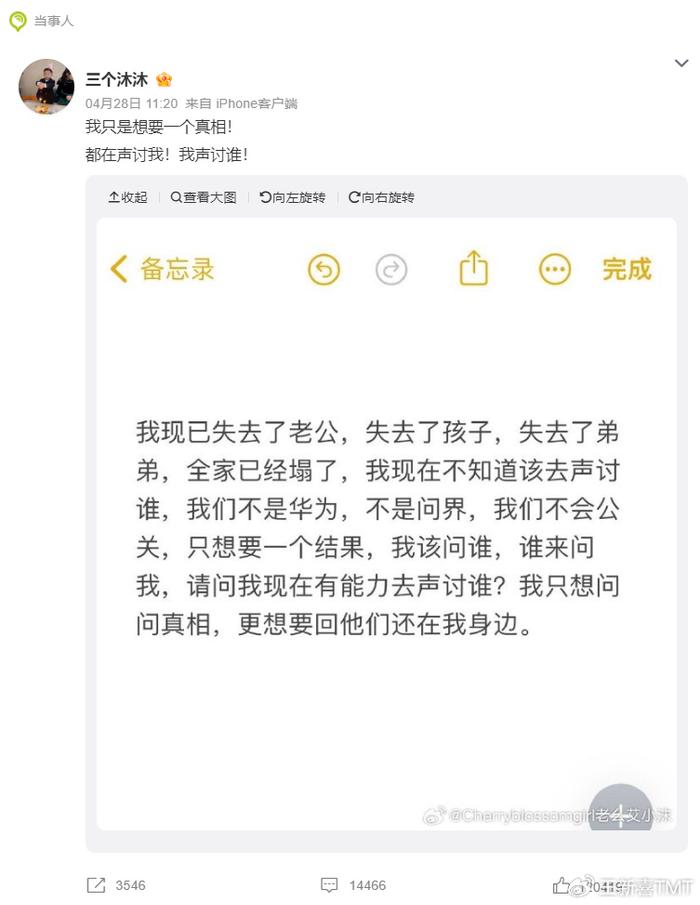The image size is (700, 905).
Task: Repost this post (3546 shares)
Action: click(x=116, y=885)
